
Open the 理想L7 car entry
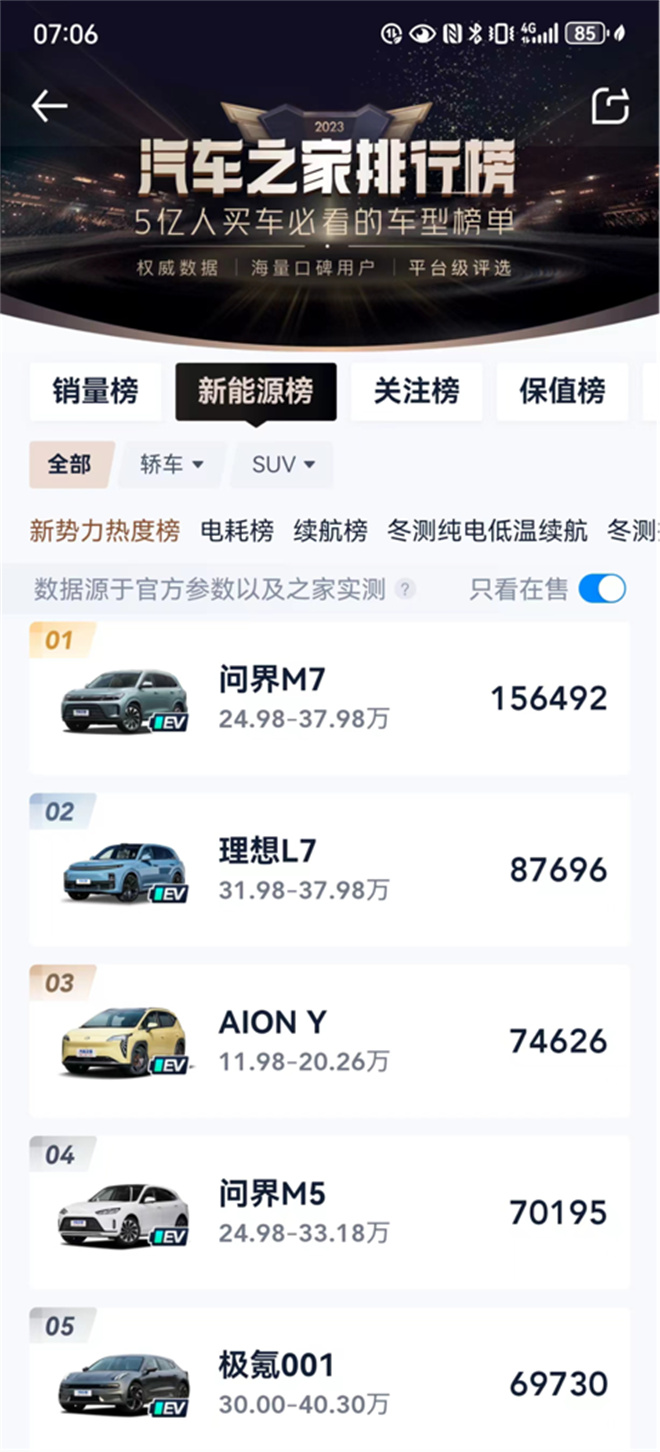click(329, 869)
